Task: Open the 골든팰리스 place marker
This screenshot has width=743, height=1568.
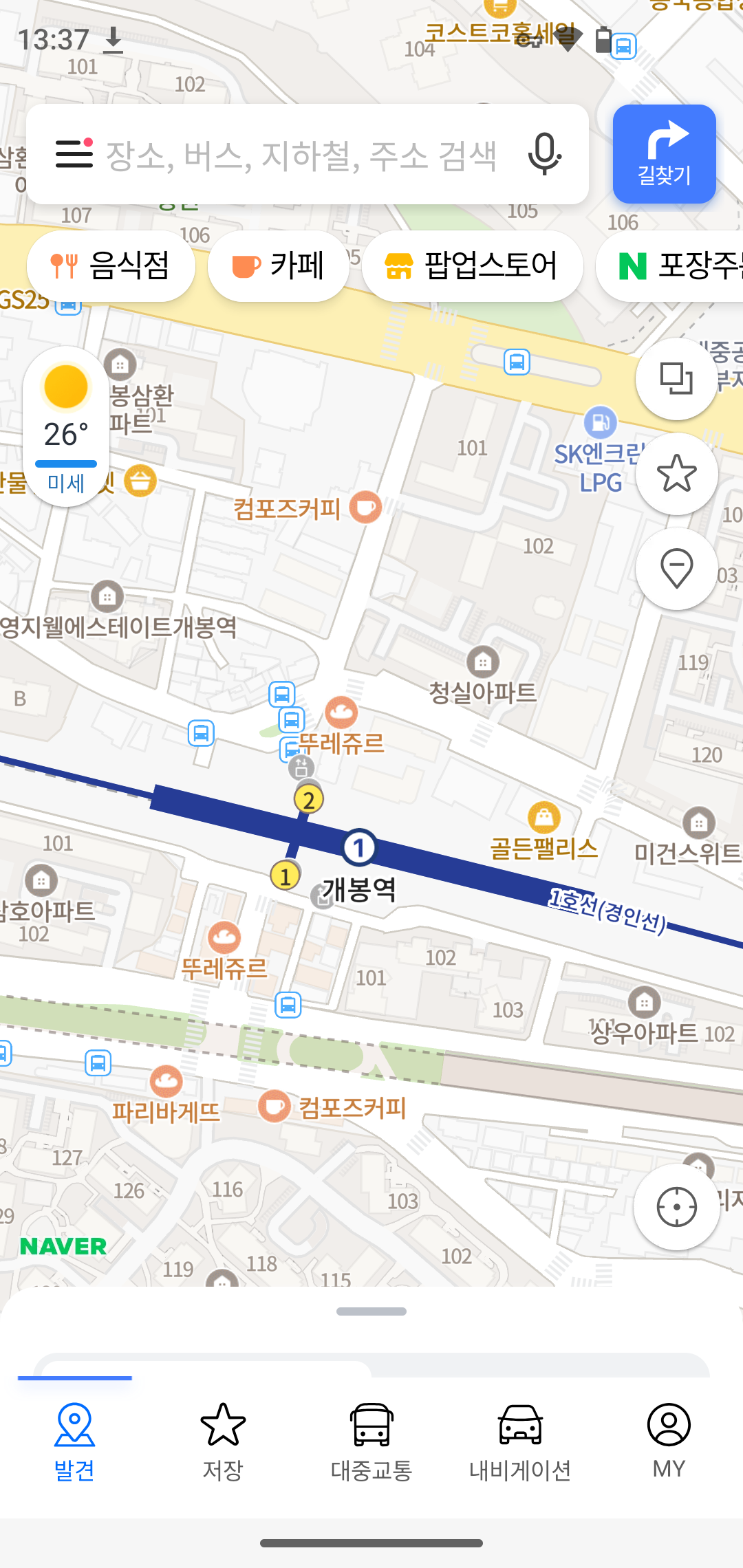Action: click(x=543, y=834)
